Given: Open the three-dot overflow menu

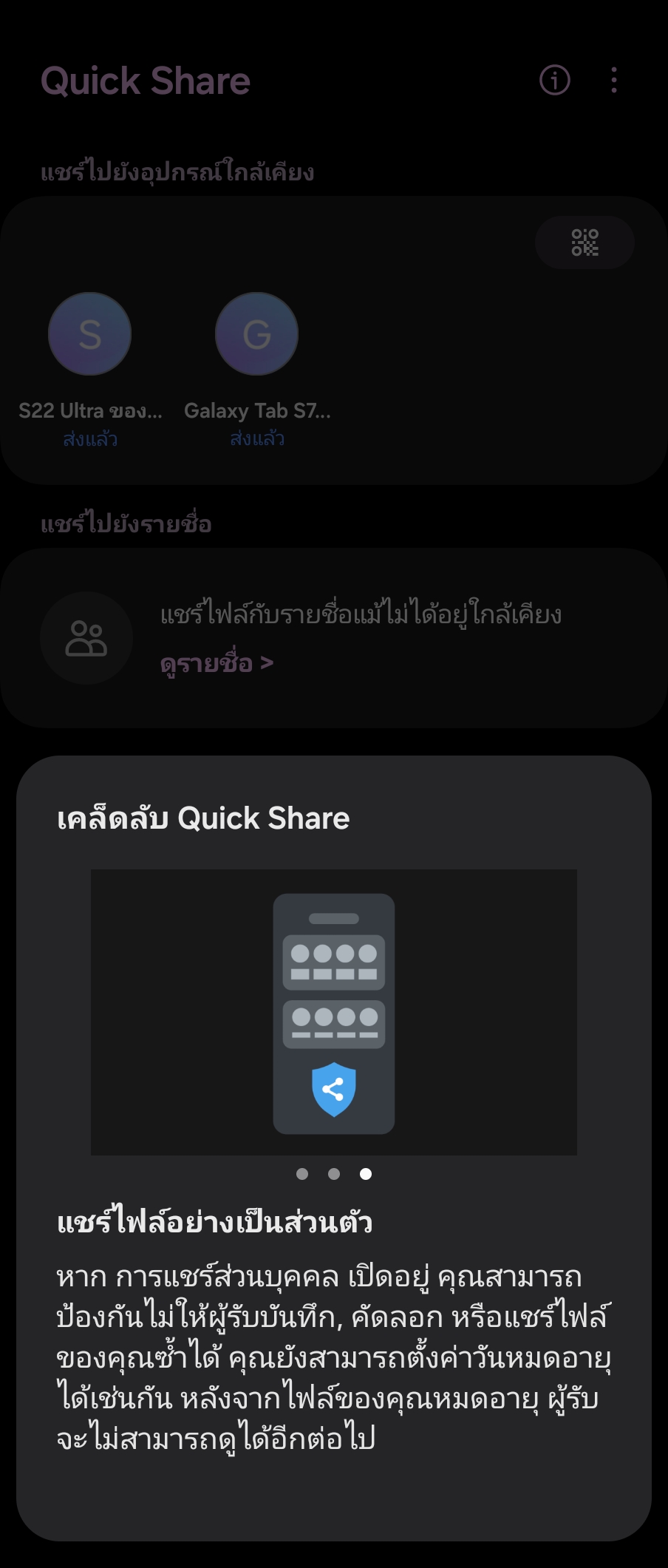Looking at the screenshot, I should click(x=614, y=80).
